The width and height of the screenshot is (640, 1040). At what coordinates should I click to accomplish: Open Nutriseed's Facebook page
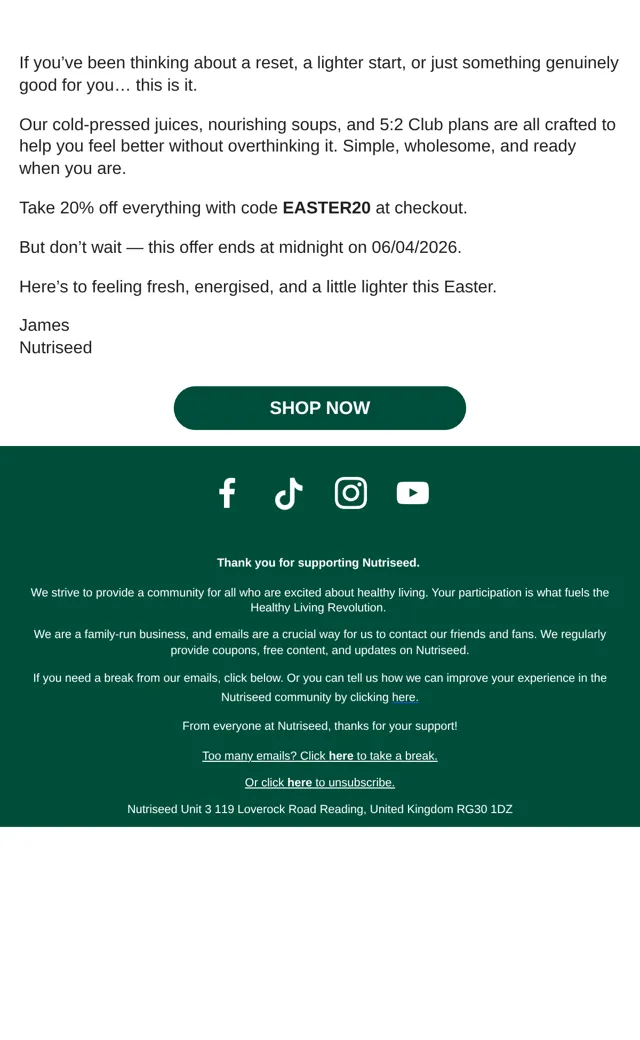(x=227, y=493)
